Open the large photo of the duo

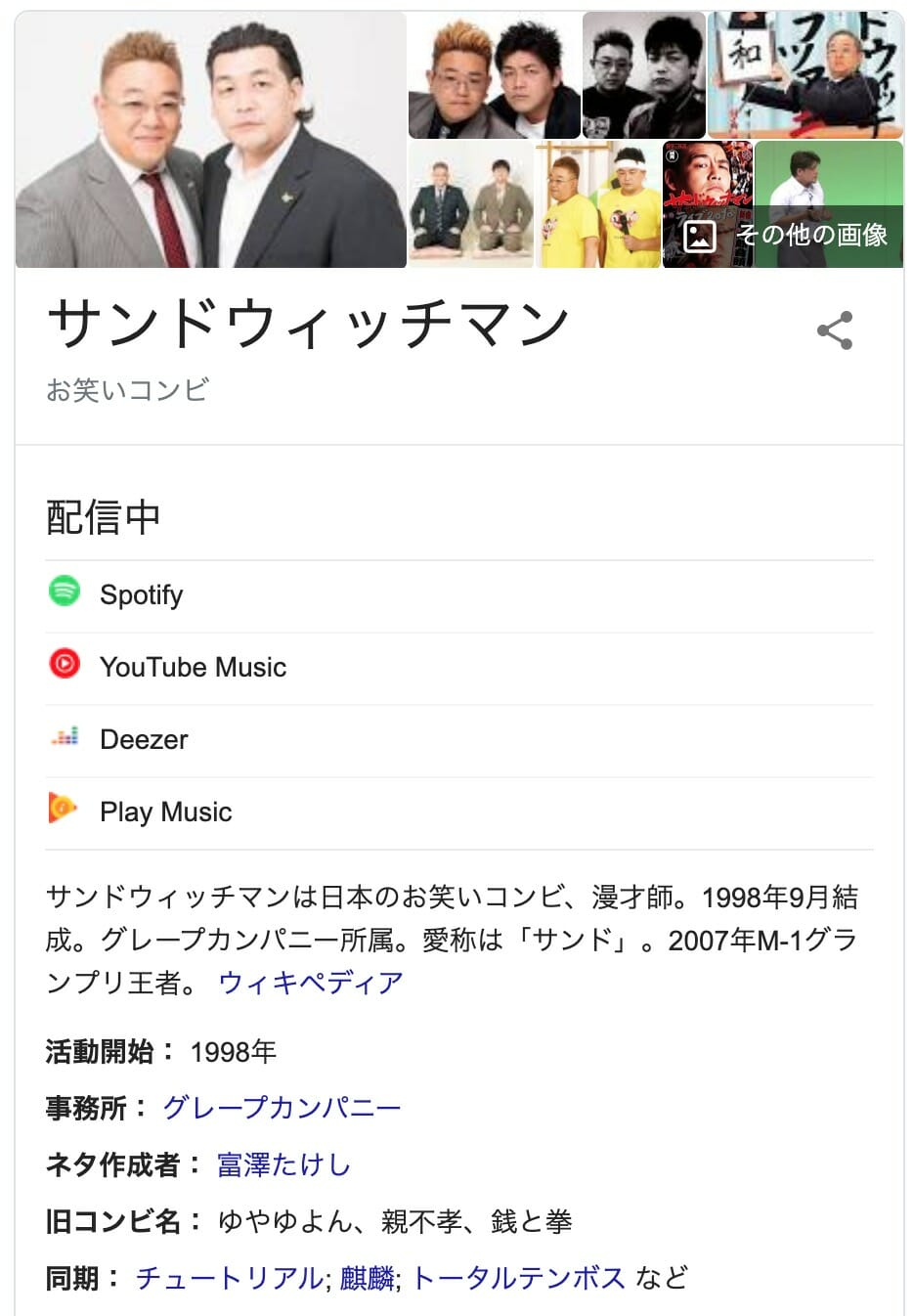210,139
